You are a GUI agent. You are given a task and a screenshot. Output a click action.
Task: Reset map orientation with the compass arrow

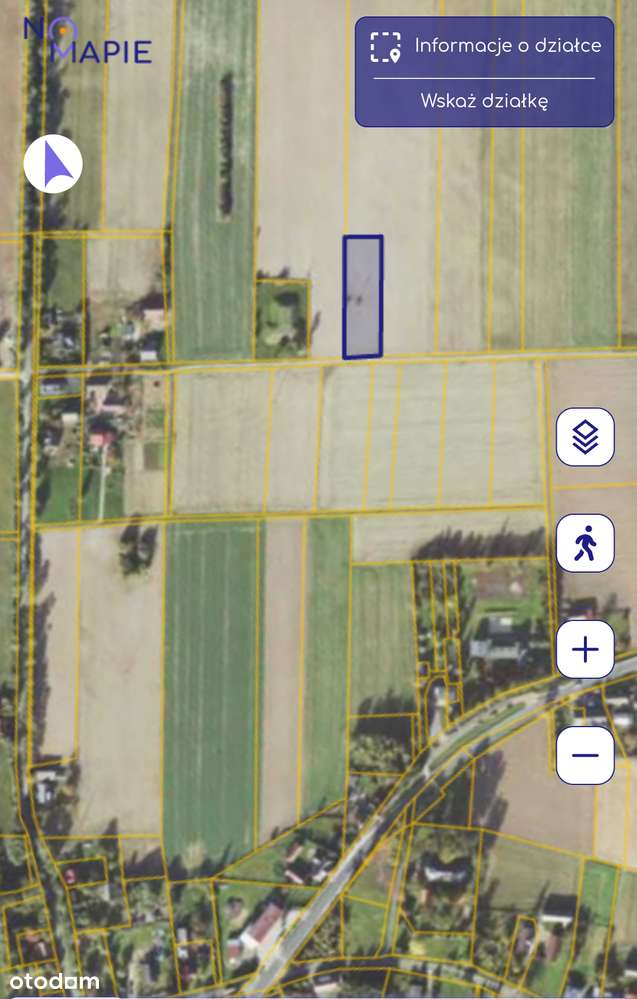coord(53,164)
